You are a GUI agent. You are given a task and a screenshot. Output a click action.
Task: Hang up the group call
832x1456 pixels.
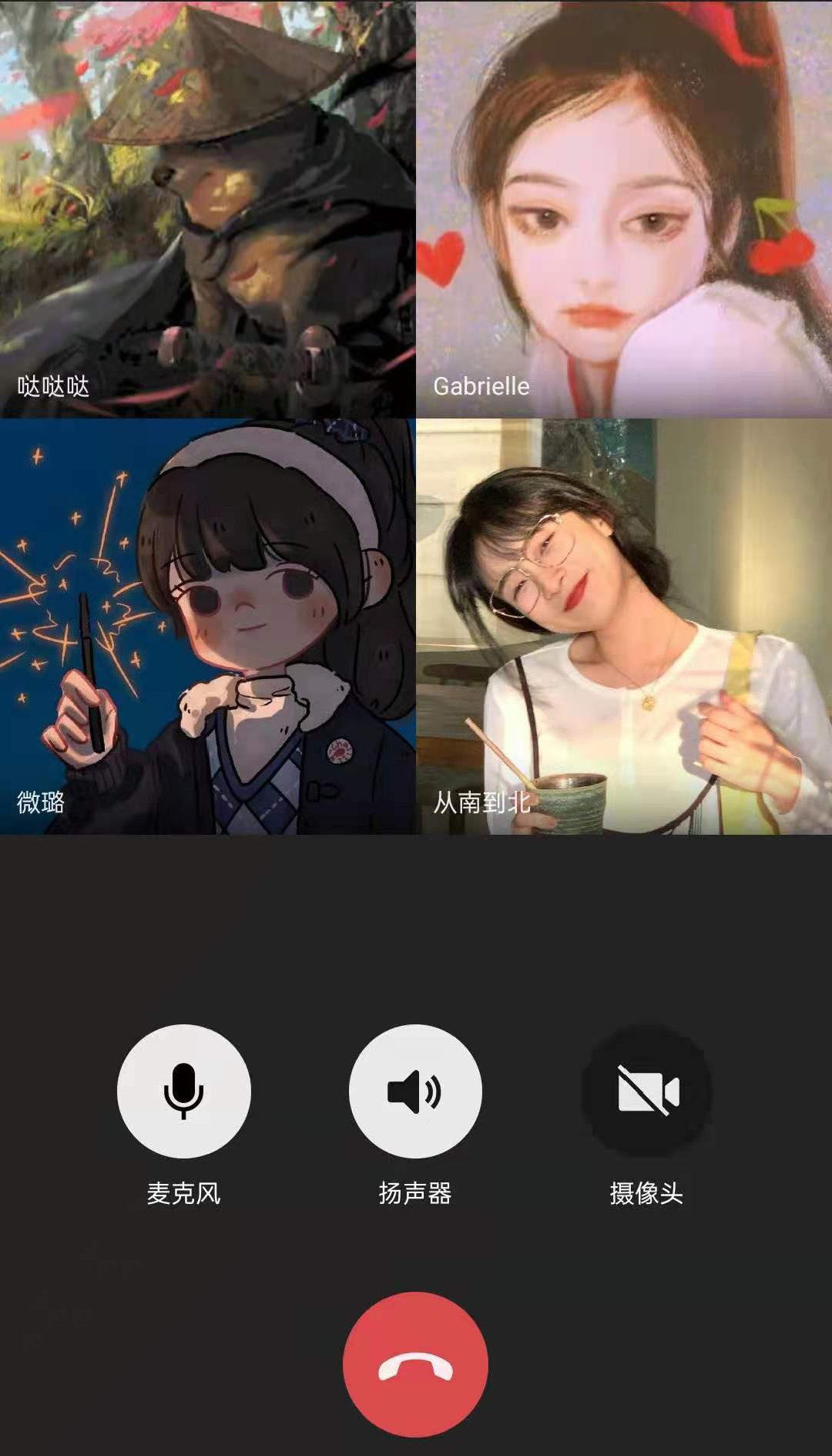(x=415, y=1365)
